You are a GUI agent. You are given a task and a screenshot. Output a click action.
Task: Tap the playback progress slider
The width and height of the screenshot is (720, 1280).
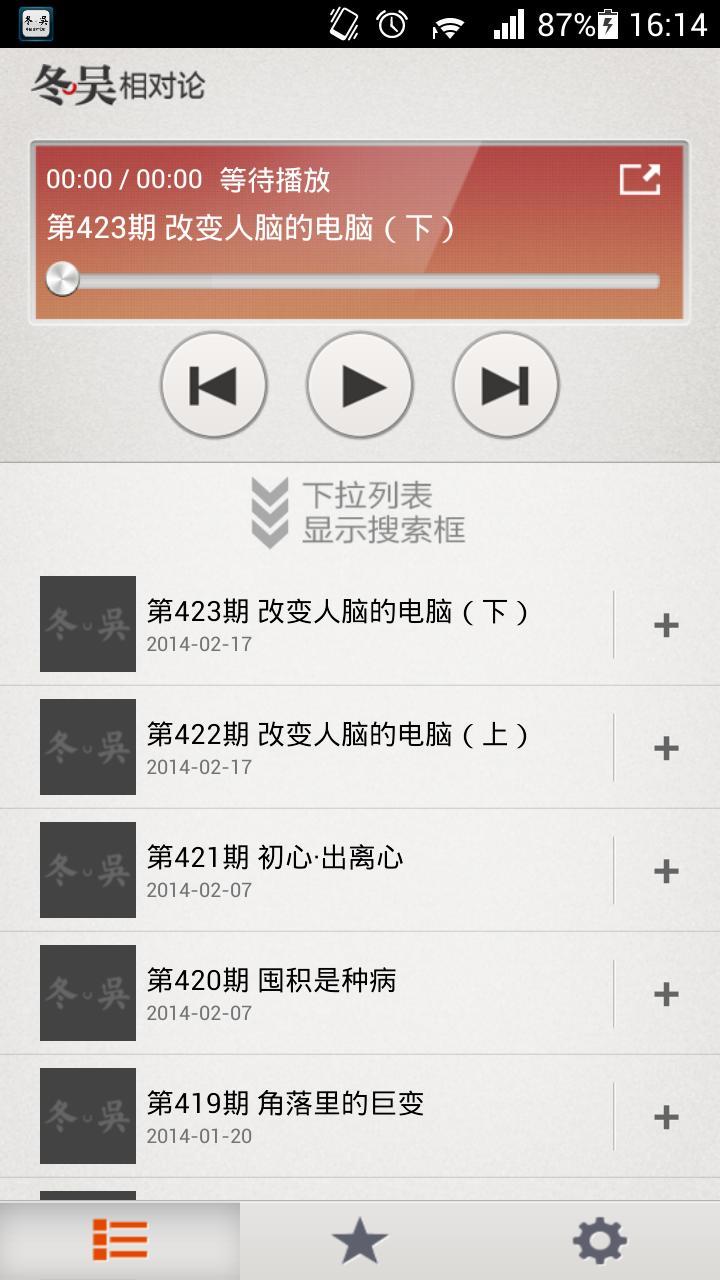pos(360,281)
